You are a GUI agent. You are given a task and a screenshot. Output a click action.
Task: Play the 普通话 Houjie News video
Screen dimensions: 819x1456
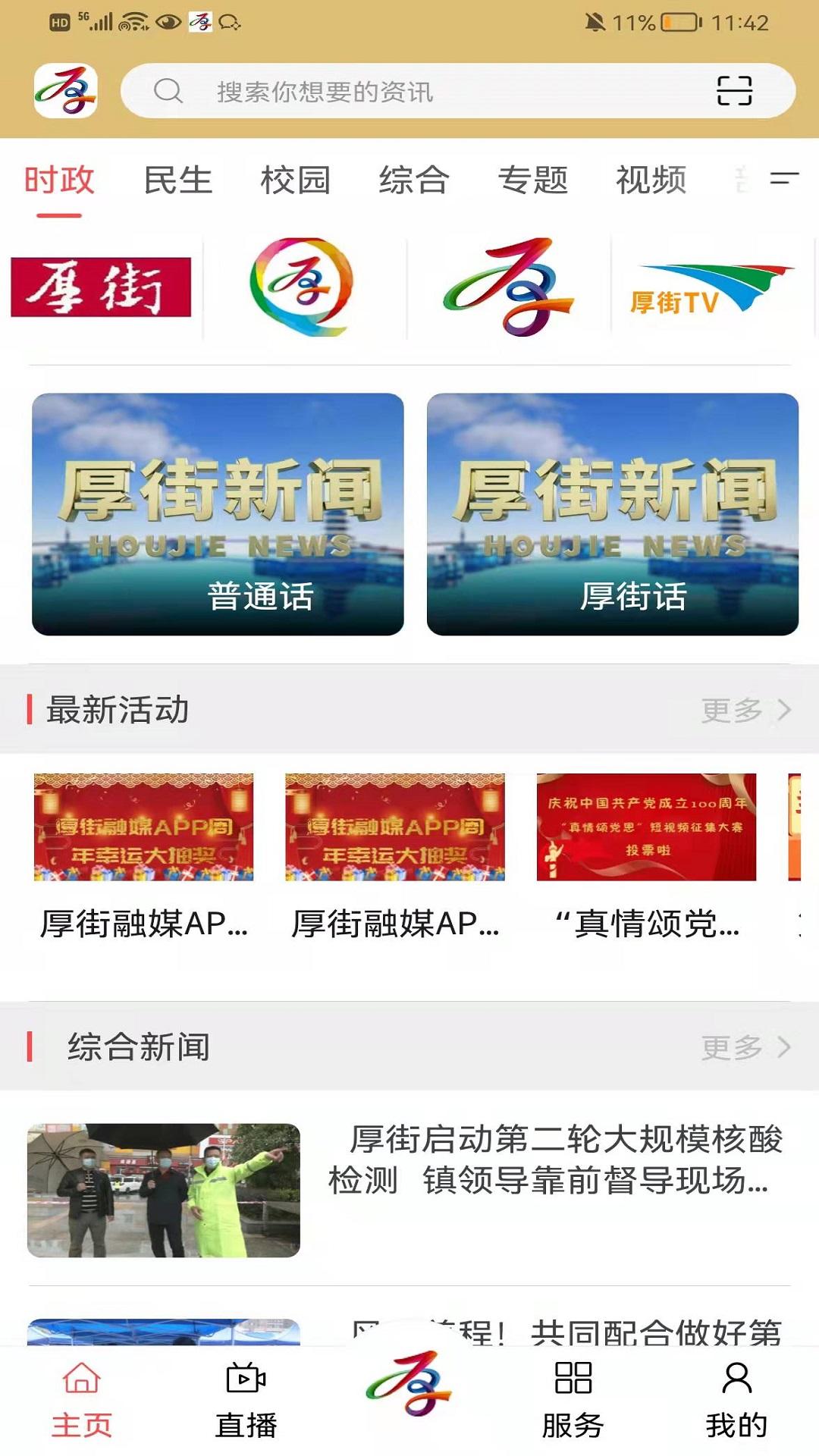[220, 514]
